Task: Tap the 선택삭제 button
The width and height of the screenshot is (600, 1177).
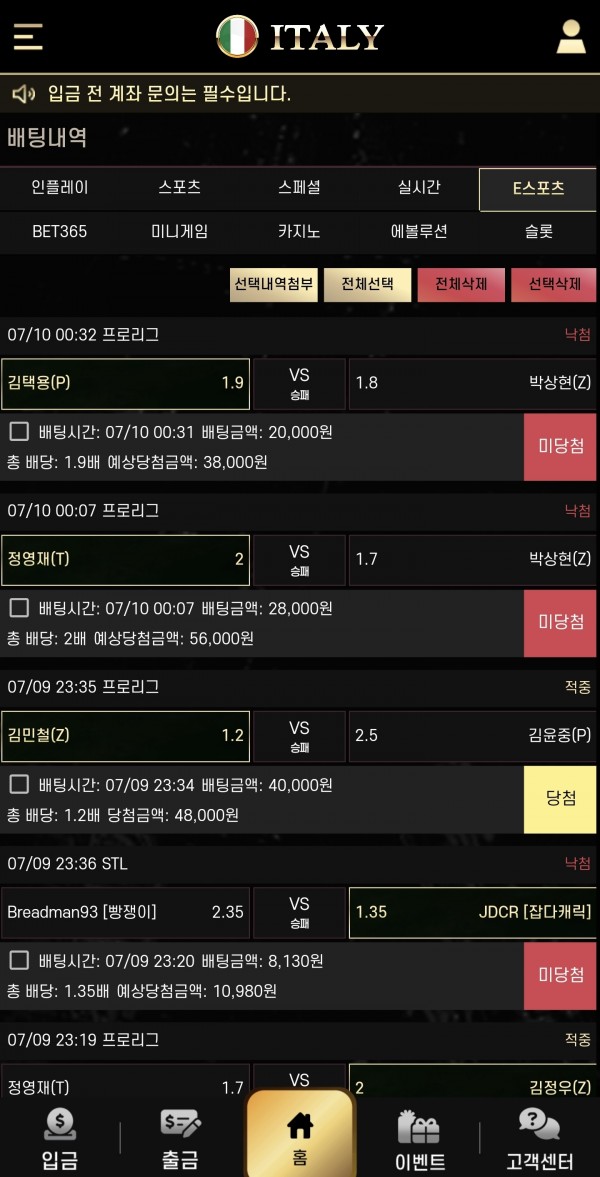Action: tap(554, 284)
